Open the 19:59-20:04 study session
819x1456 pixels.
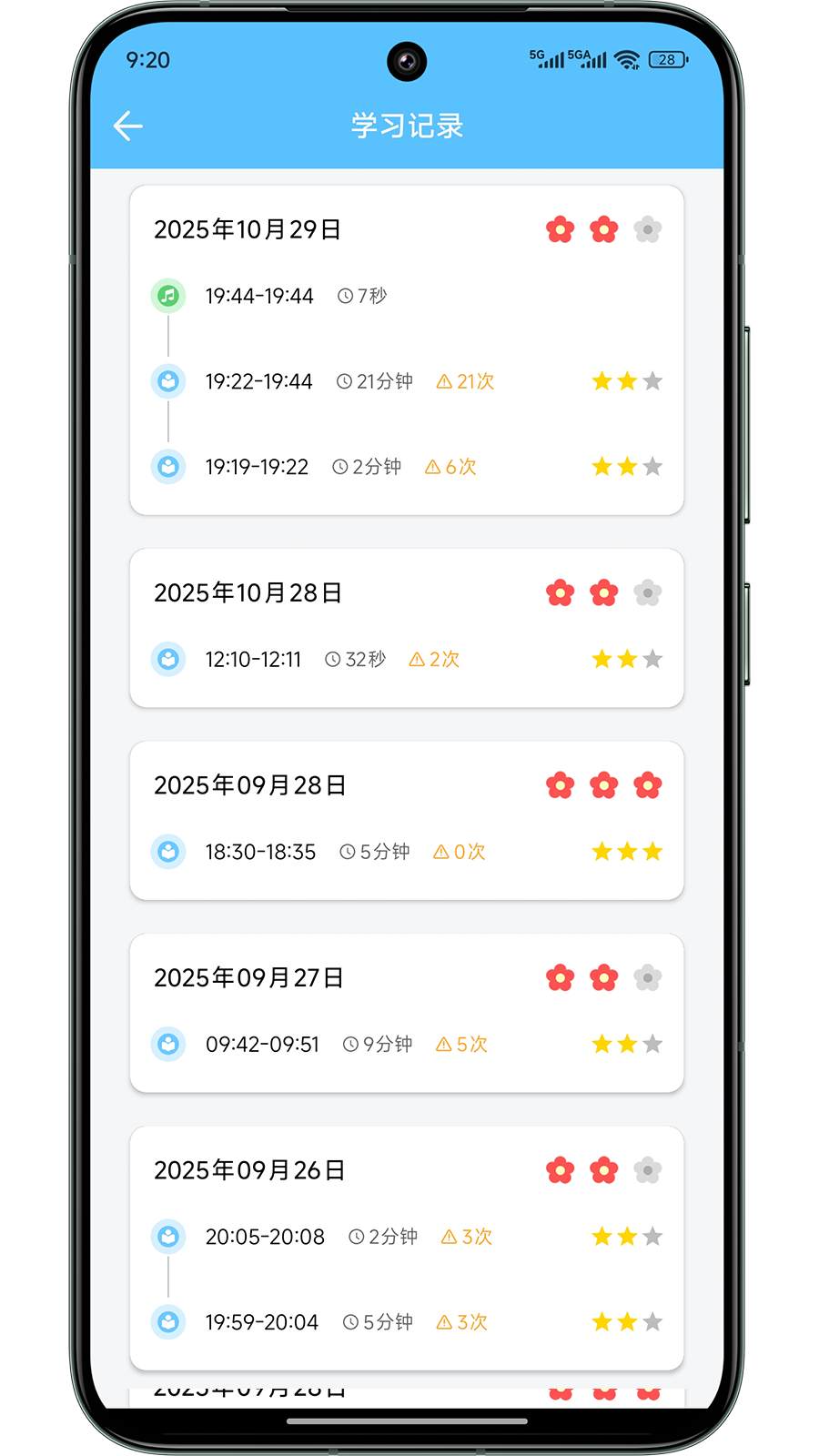coord(262,1322)
